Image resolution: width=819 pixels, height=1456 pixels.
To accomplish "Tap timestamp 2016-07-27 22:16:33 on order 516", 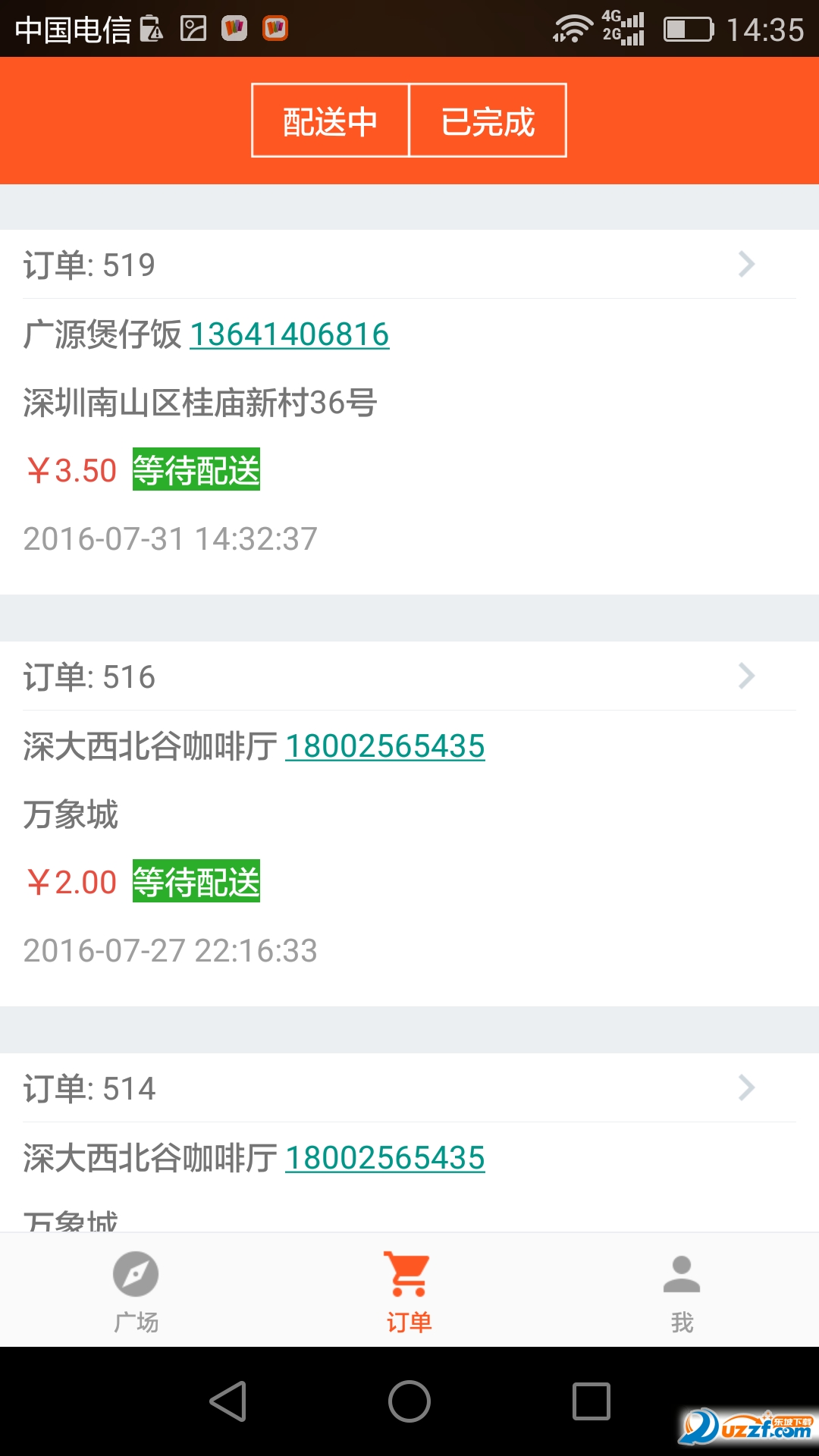I will 170,949.
